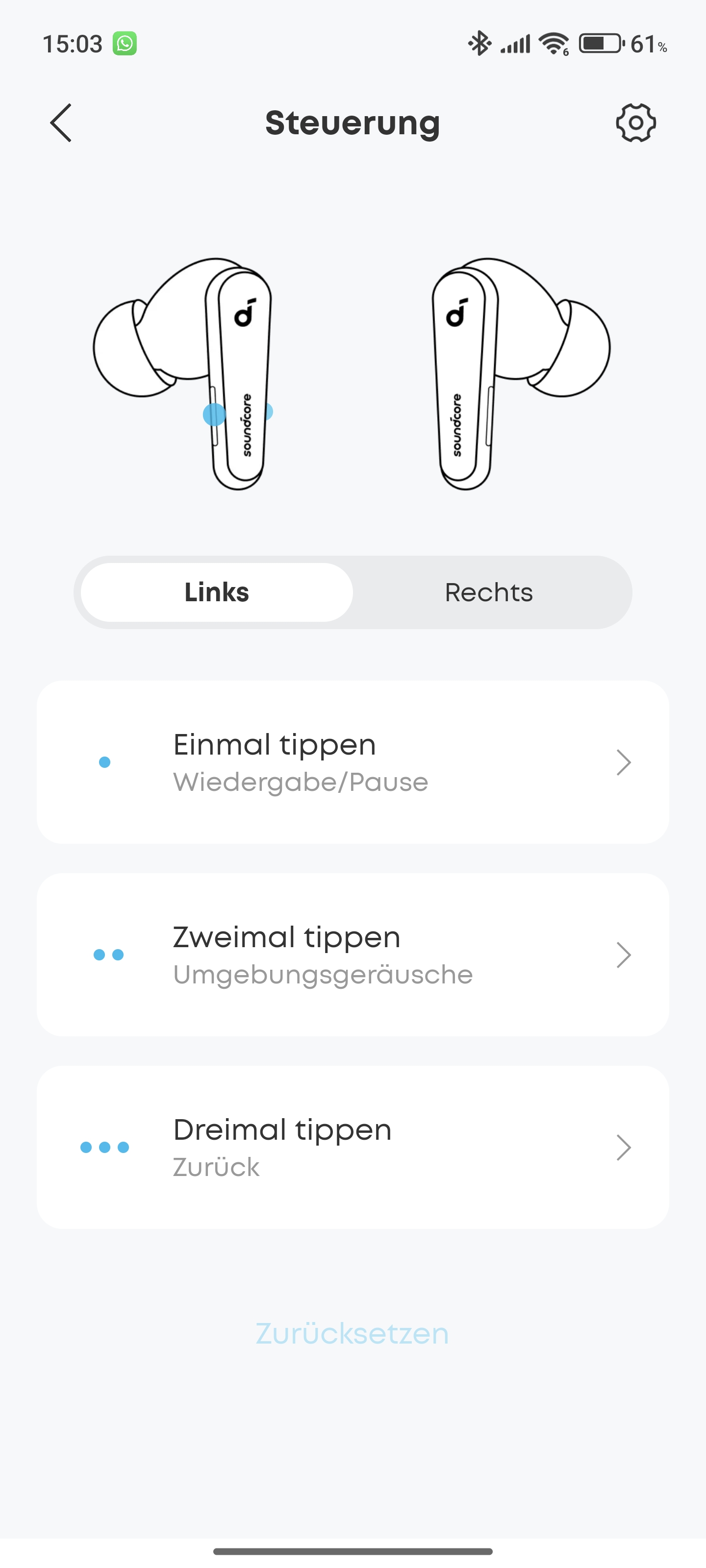This screenshot has width=706, height=1568.
Task: Open the settings gear icon
Action: click(635, 123)
